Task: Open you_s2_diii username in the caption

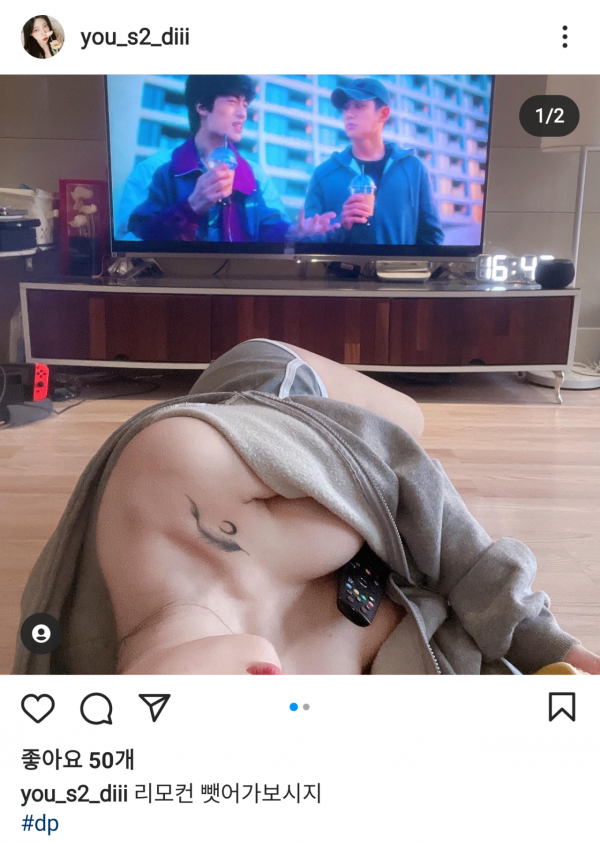Action: pyautogui.click(x=74, y=794)
